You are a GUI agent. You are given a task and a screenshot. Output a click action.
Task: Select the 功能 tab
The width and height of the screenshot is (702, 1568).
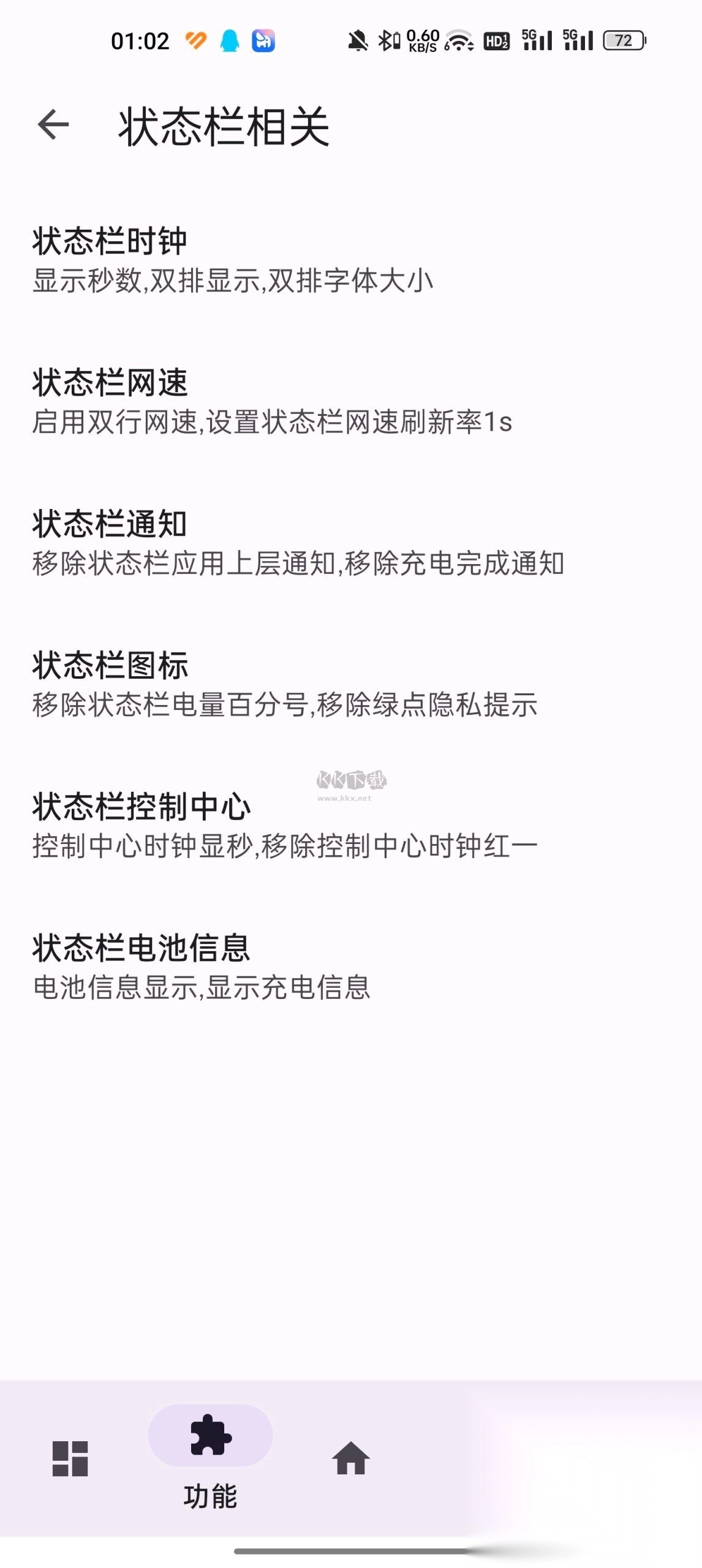click(x=210, y=1458)
